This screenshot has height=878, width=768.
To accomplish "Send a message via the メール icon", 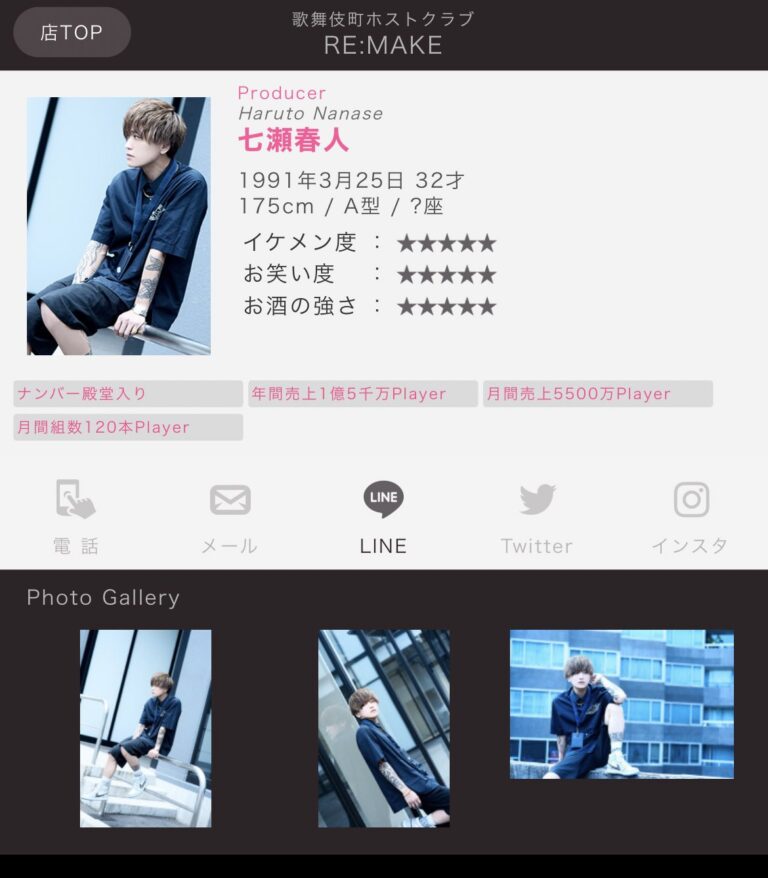I will click(230, 515).
